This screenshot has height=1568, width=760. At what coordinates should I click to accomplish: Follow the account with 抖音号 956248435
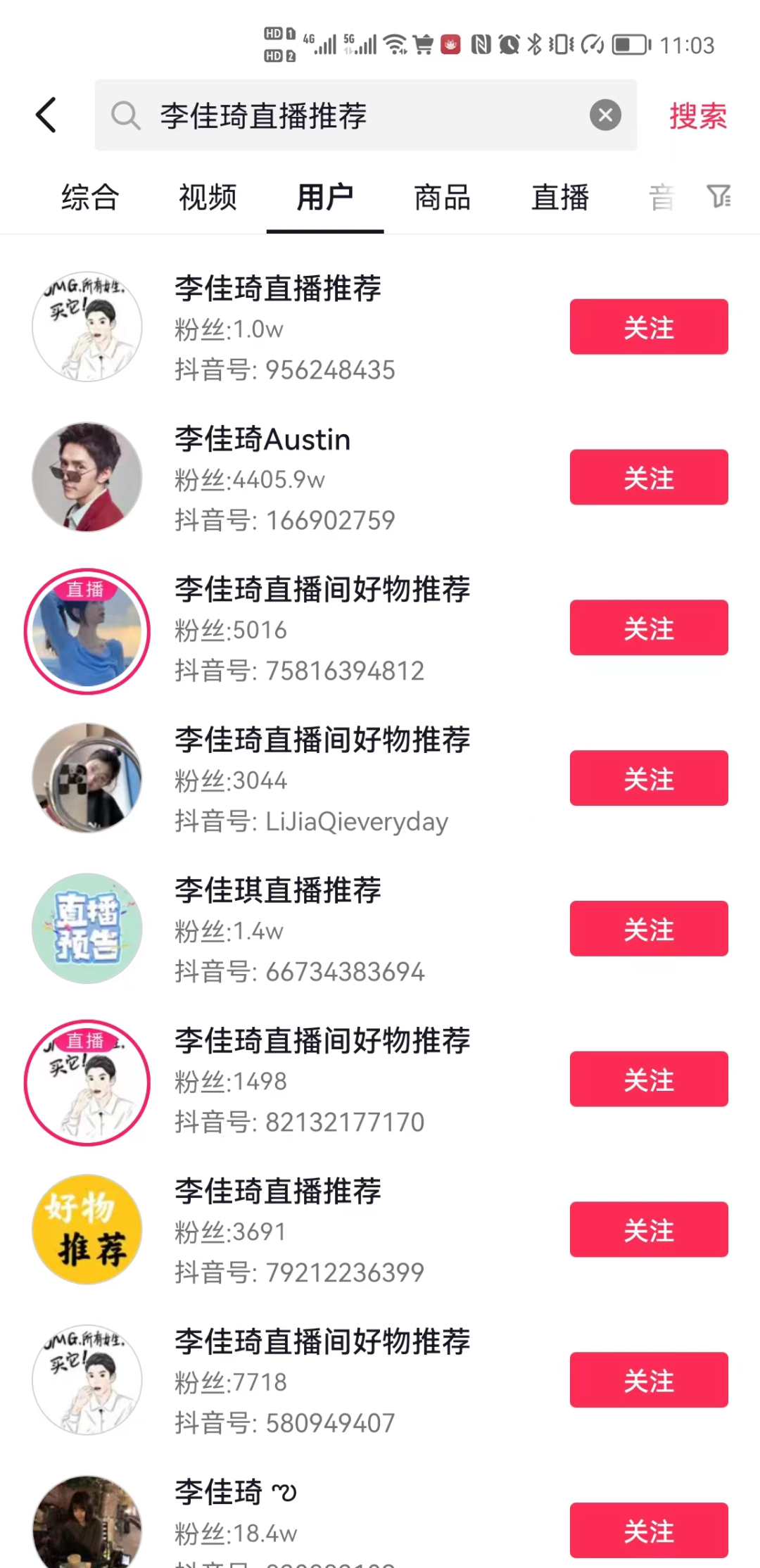pos(648,327)
